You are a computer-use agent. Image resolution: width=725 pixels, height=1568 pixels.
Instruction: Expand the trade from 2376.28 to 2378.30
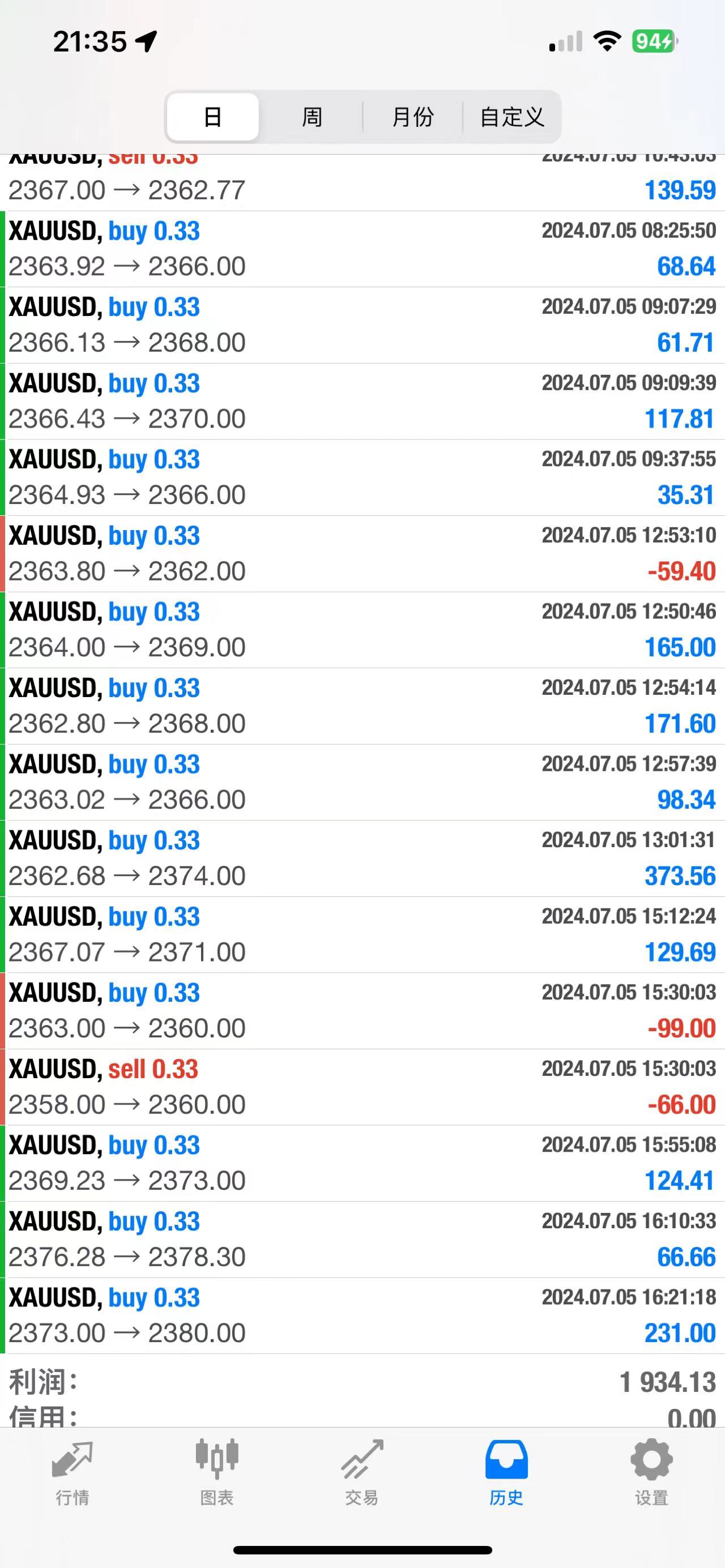(x=362, y=1240)
